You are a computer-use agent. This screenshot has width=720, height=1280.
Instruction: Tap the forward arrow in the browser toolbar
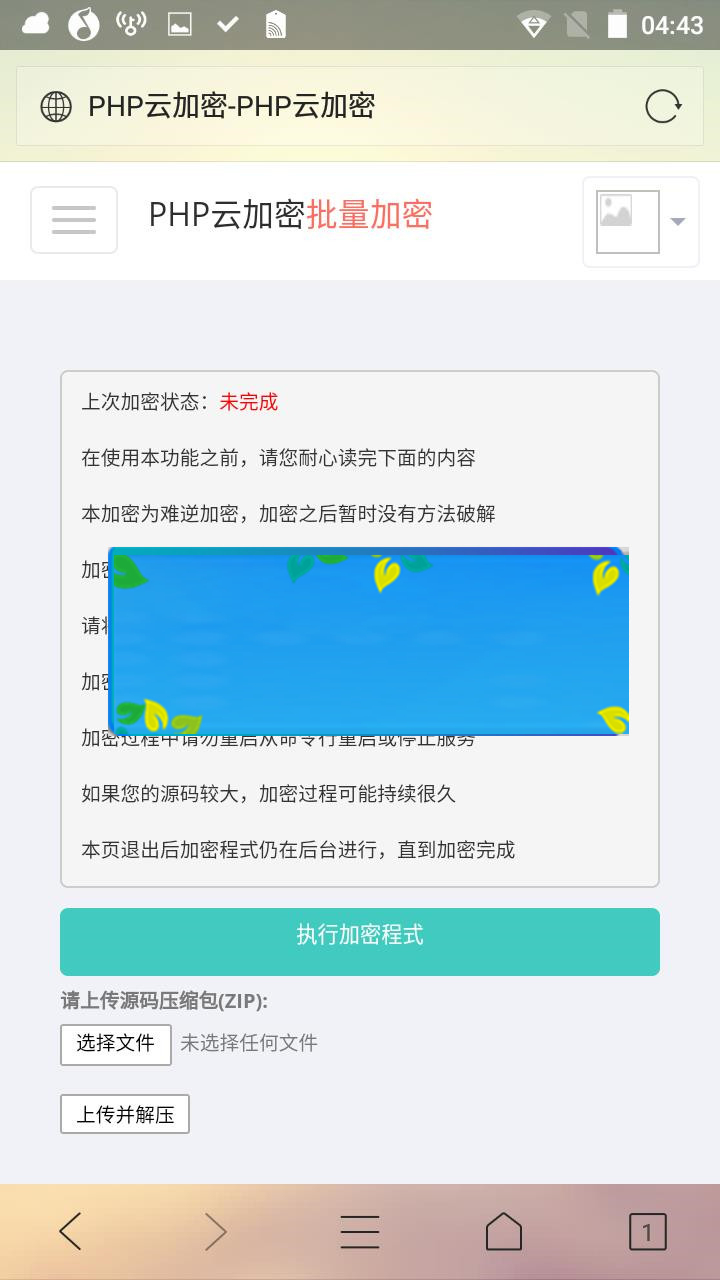215,1231
